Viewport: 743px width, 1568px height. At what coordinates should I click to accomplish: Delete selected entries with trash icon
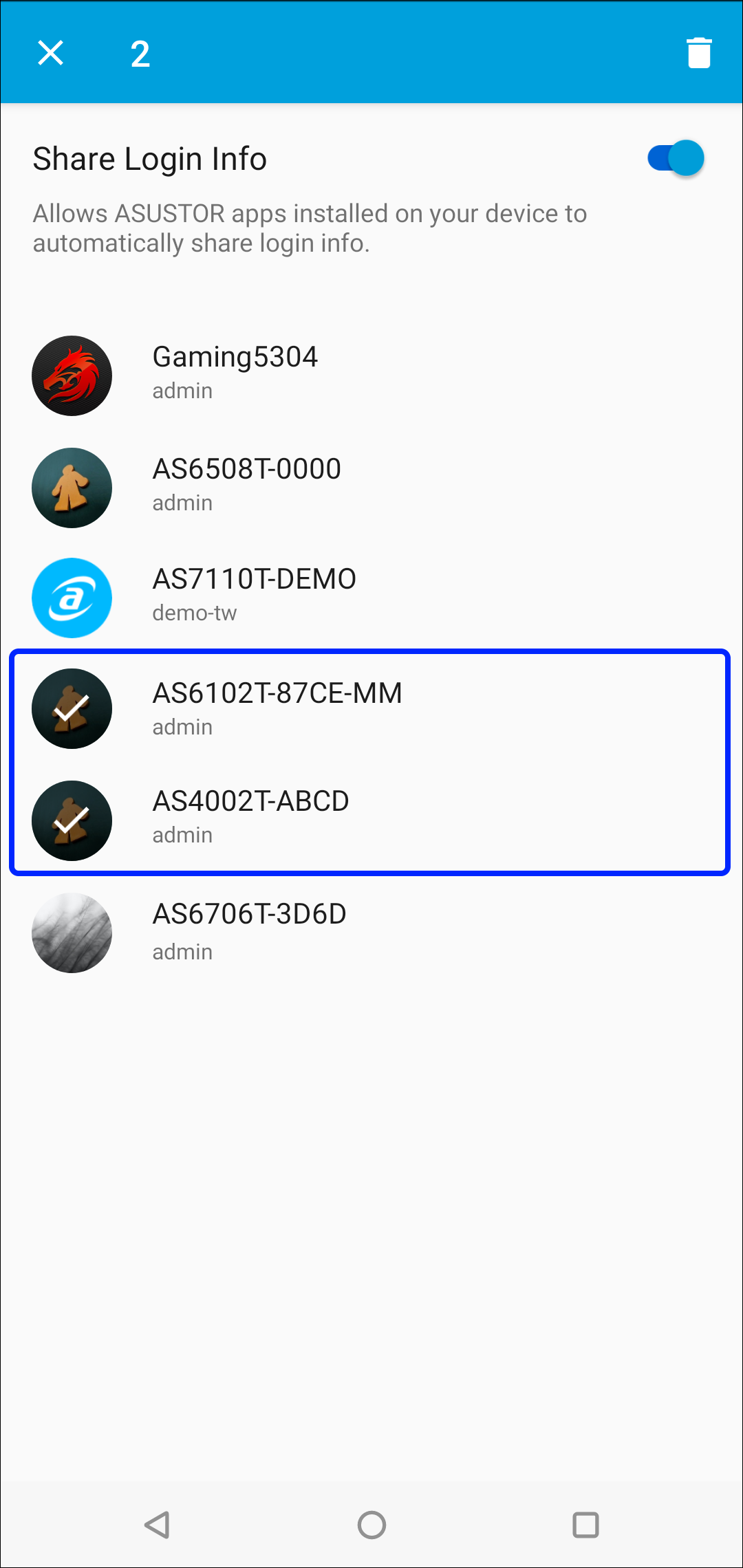699,53
